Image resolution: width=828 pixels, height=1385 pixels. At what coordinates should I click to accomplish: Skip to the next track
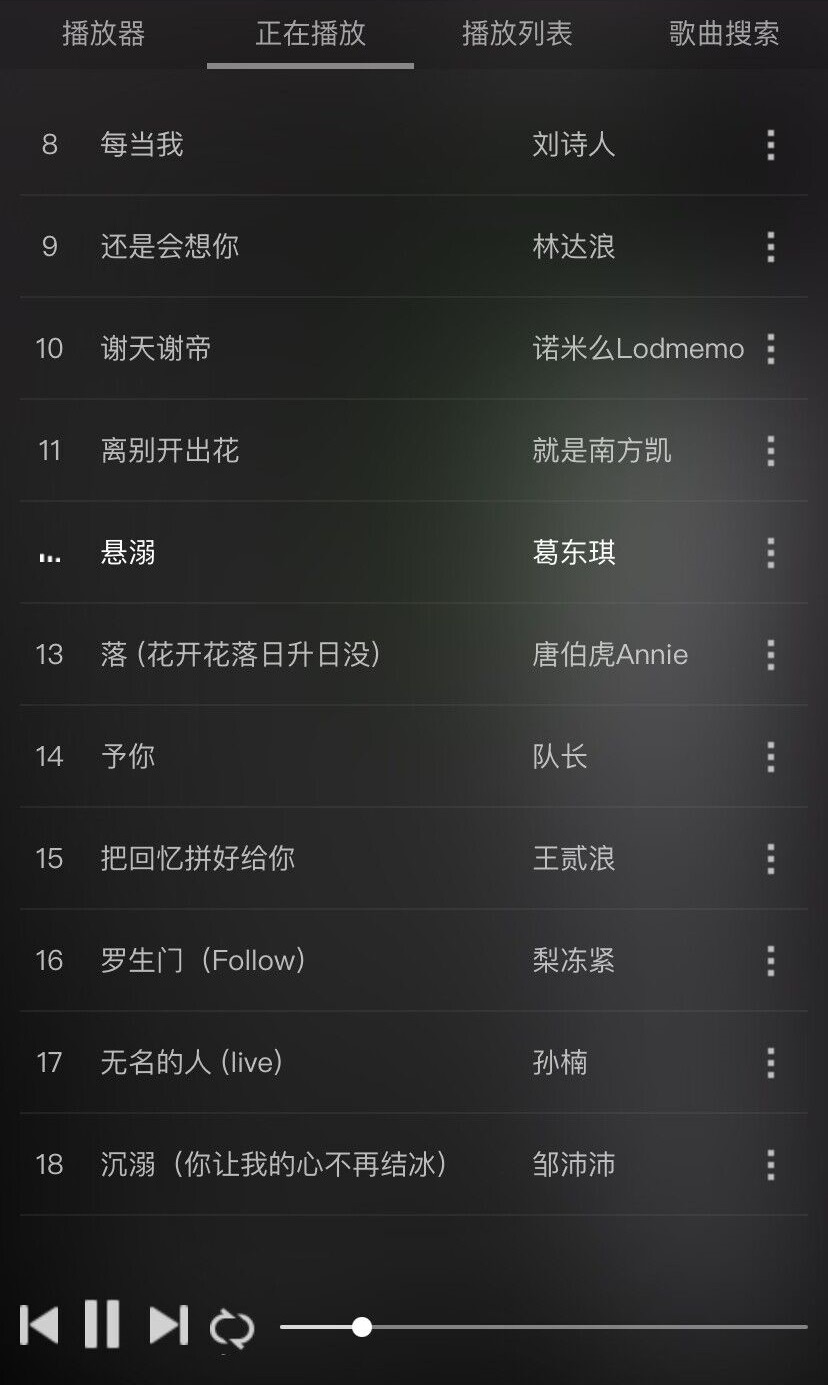[x=168, y=1325]
